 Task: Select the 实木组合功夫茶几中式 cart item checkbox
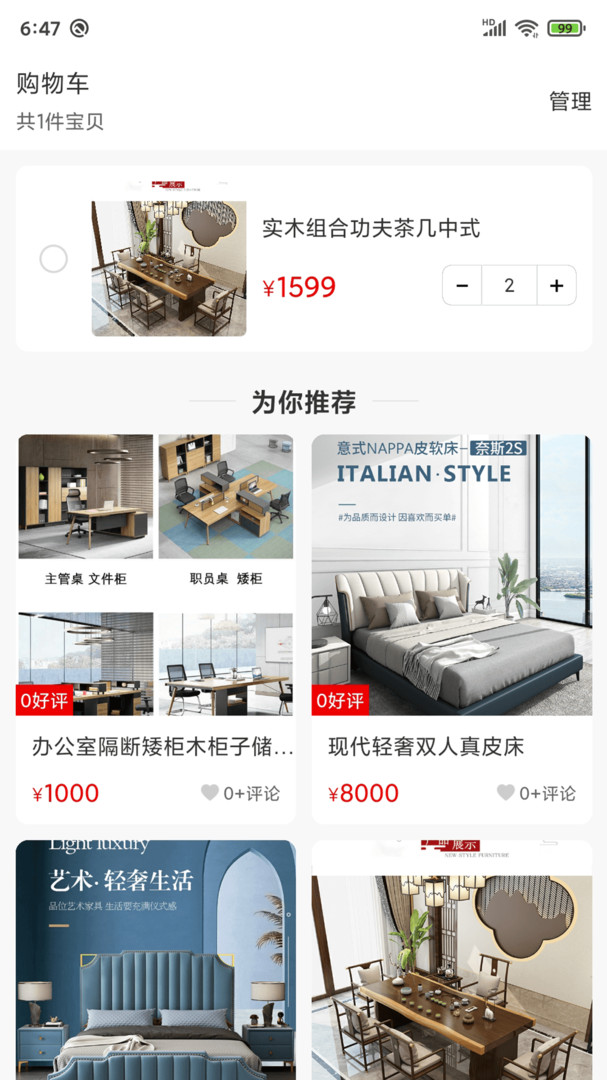point(53,259)
